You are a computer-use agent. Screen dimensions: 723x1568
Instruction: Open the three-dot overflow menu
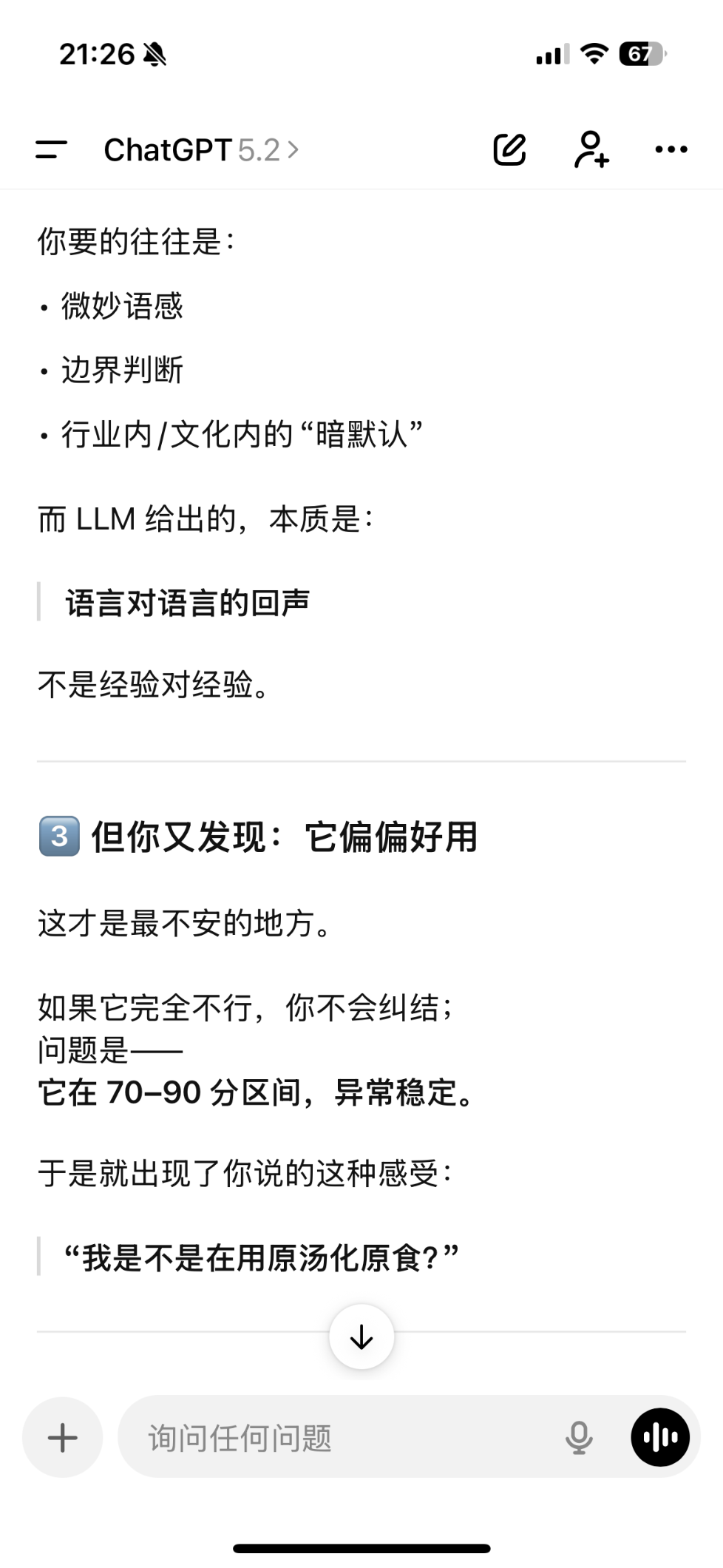click(x=671, y=150)
